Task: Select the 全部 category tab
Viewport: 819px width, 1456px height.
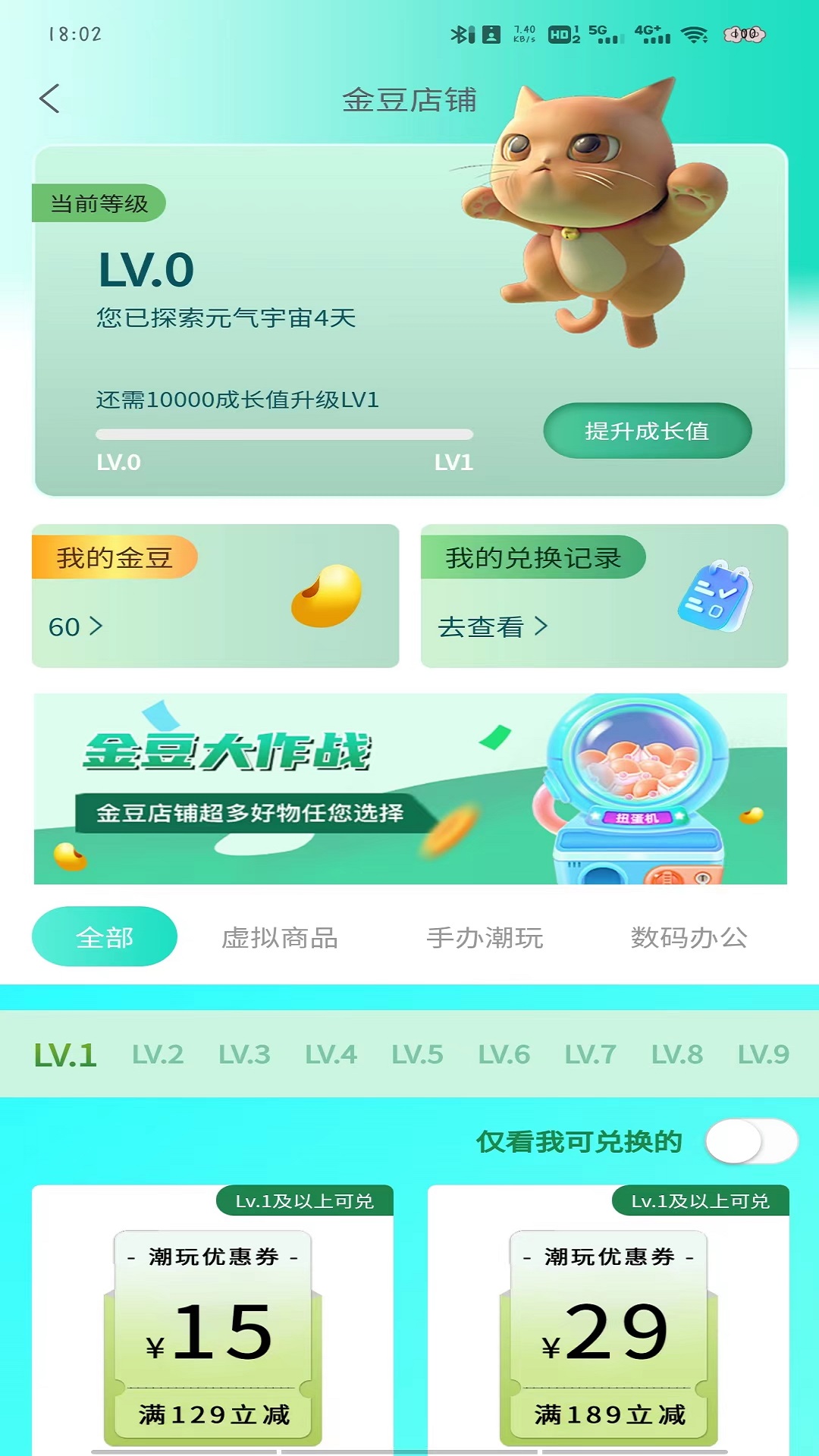Action: click(x=105, y=937)
